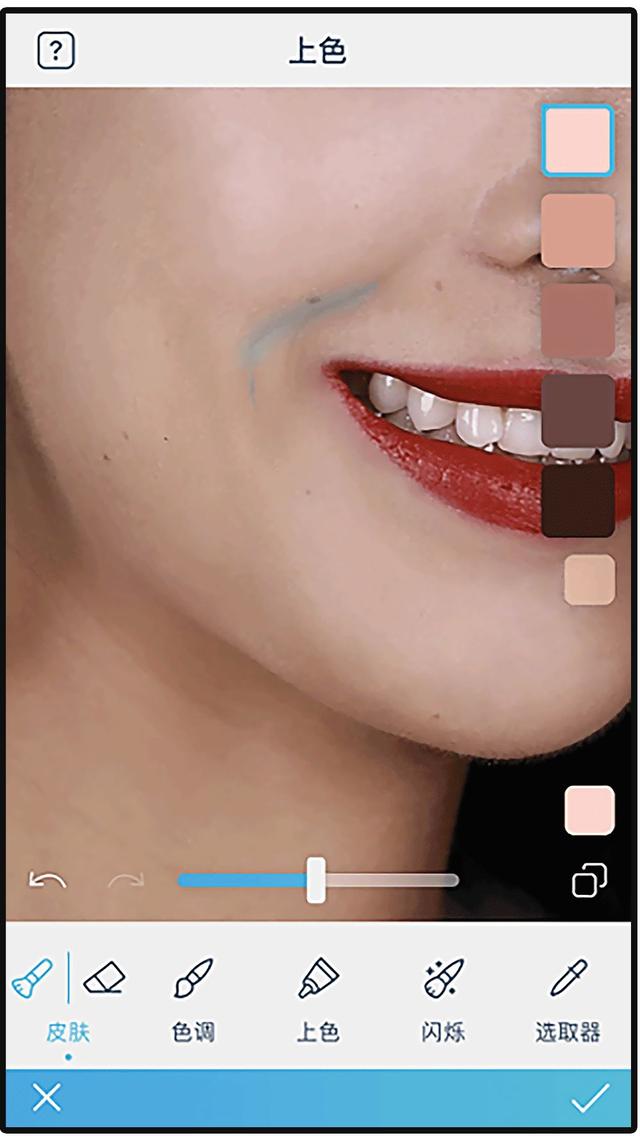
Task: Pick the darkest brown swatch
Action: coord(578,501)
